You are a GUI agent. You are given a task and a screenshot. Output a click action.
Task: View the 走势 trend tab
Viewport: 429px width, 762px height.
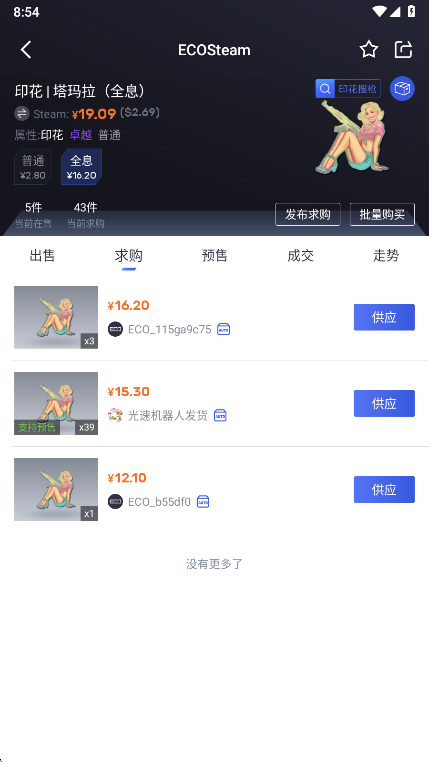(x=386, y=256)
